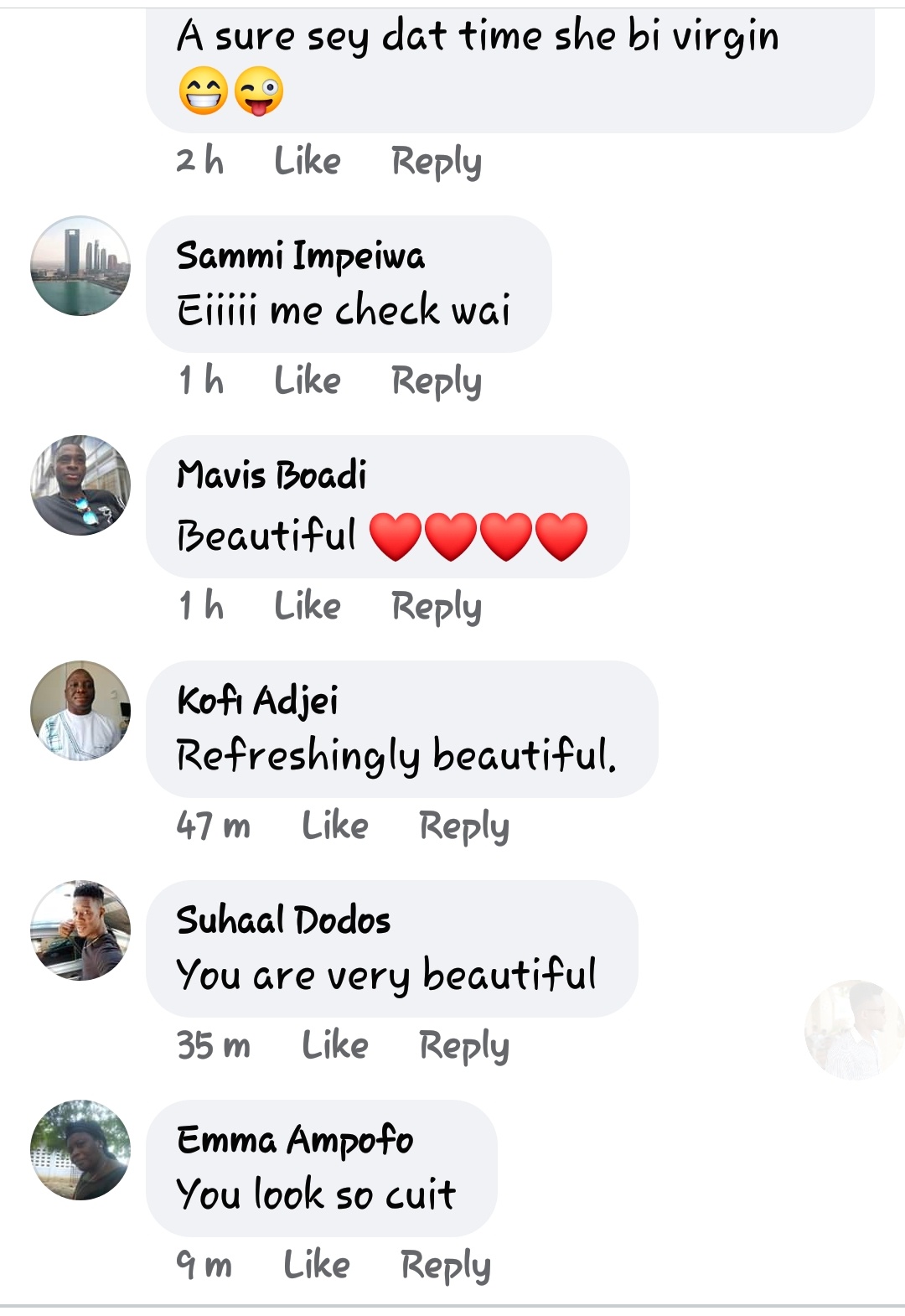Reply to the 'A sure sey dat time' comment
The image size is (905, 1316).
pyautogui.click(x=436, y=160)
